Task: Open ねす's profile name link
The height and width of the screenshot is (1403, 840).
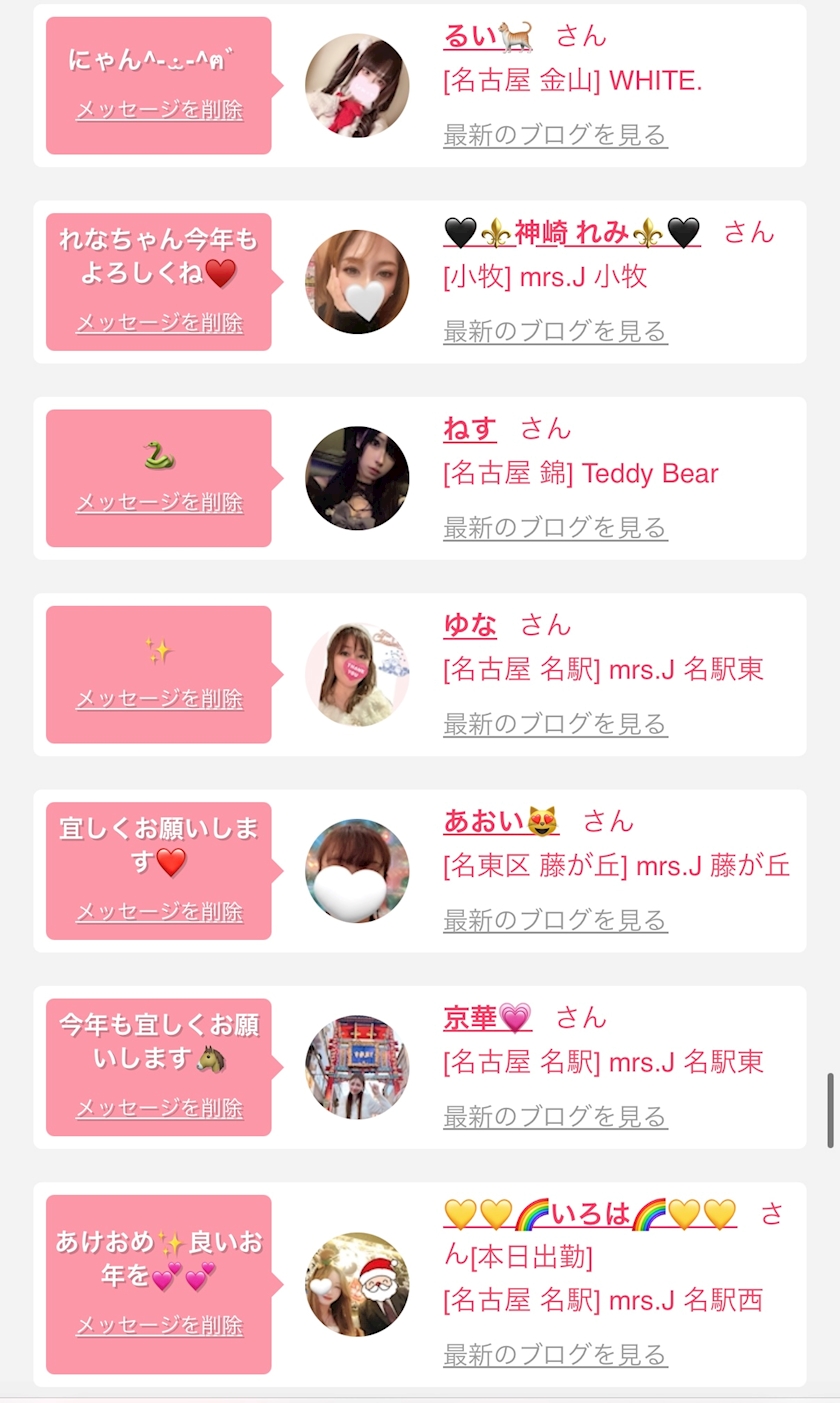Action: (470, 429)
